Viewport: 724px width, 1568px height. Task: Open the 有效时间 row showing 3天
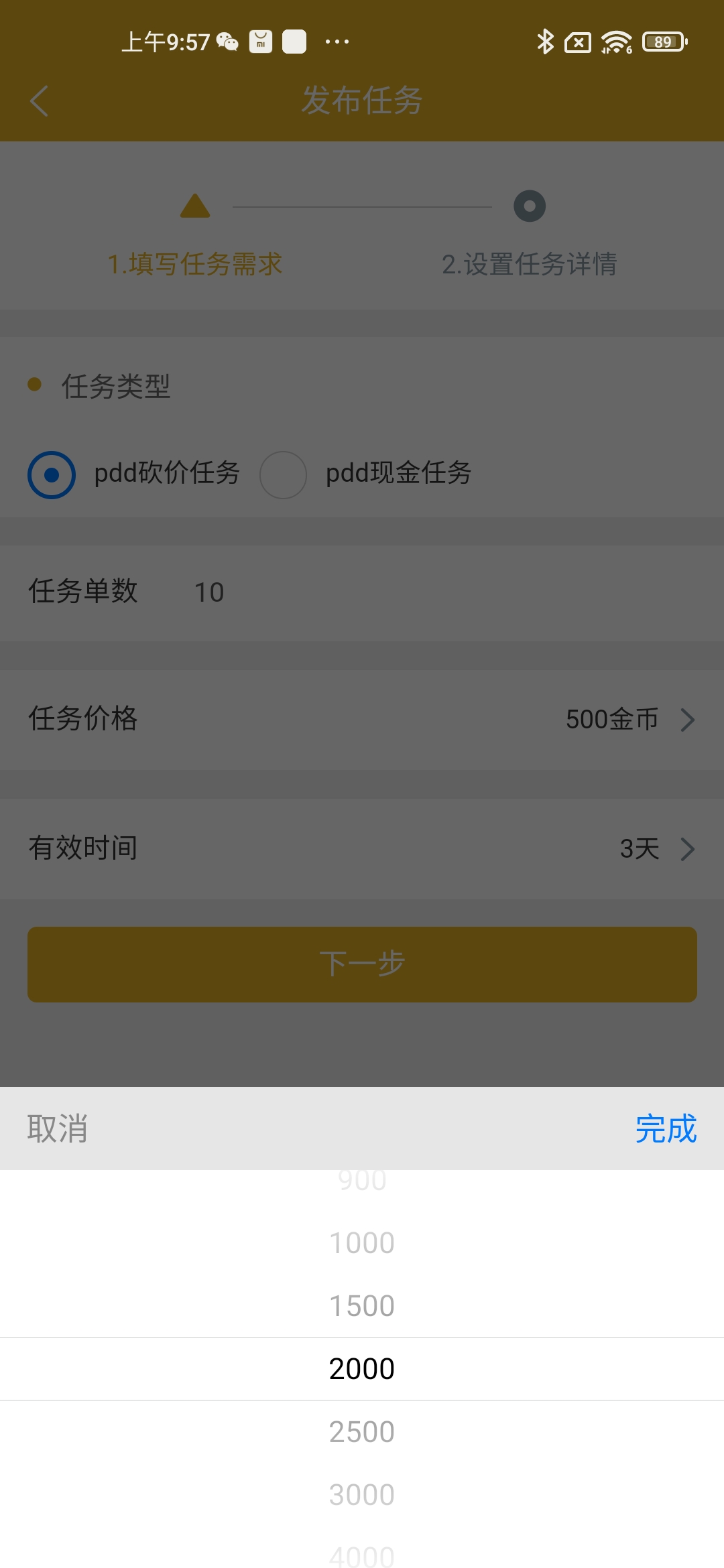click(362, 849)
